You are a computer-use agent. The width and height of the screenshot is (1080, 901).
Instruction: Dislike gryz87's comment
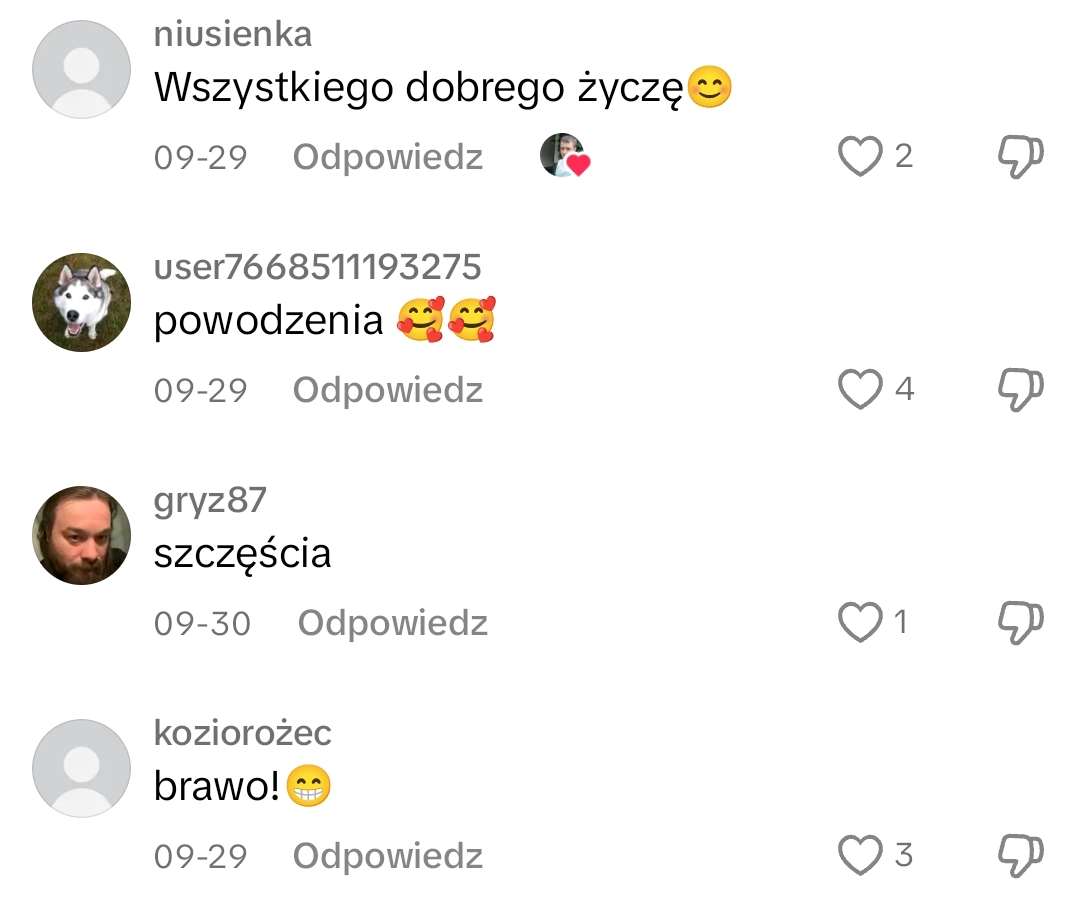[1021, 623]
